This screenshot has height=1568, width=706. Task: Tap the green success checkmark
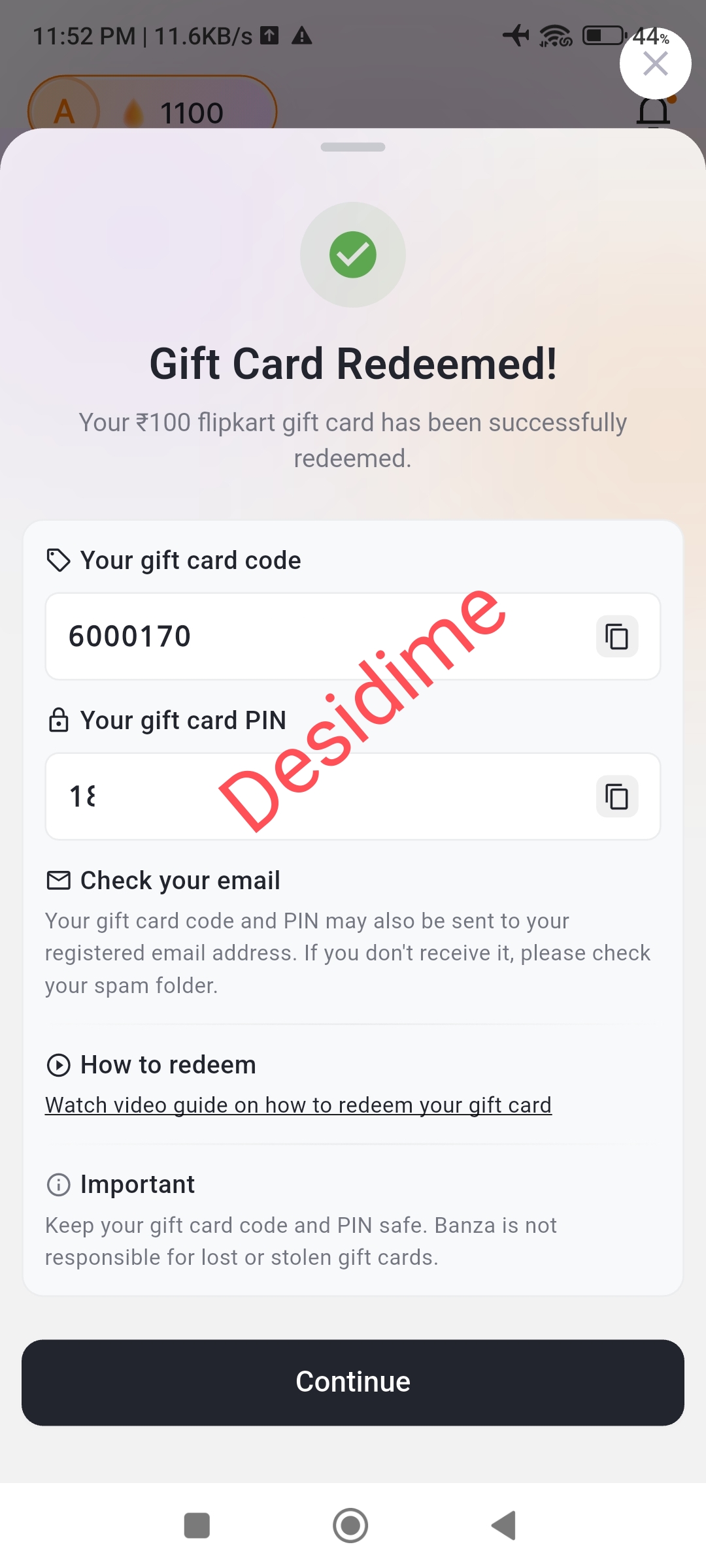352,255
